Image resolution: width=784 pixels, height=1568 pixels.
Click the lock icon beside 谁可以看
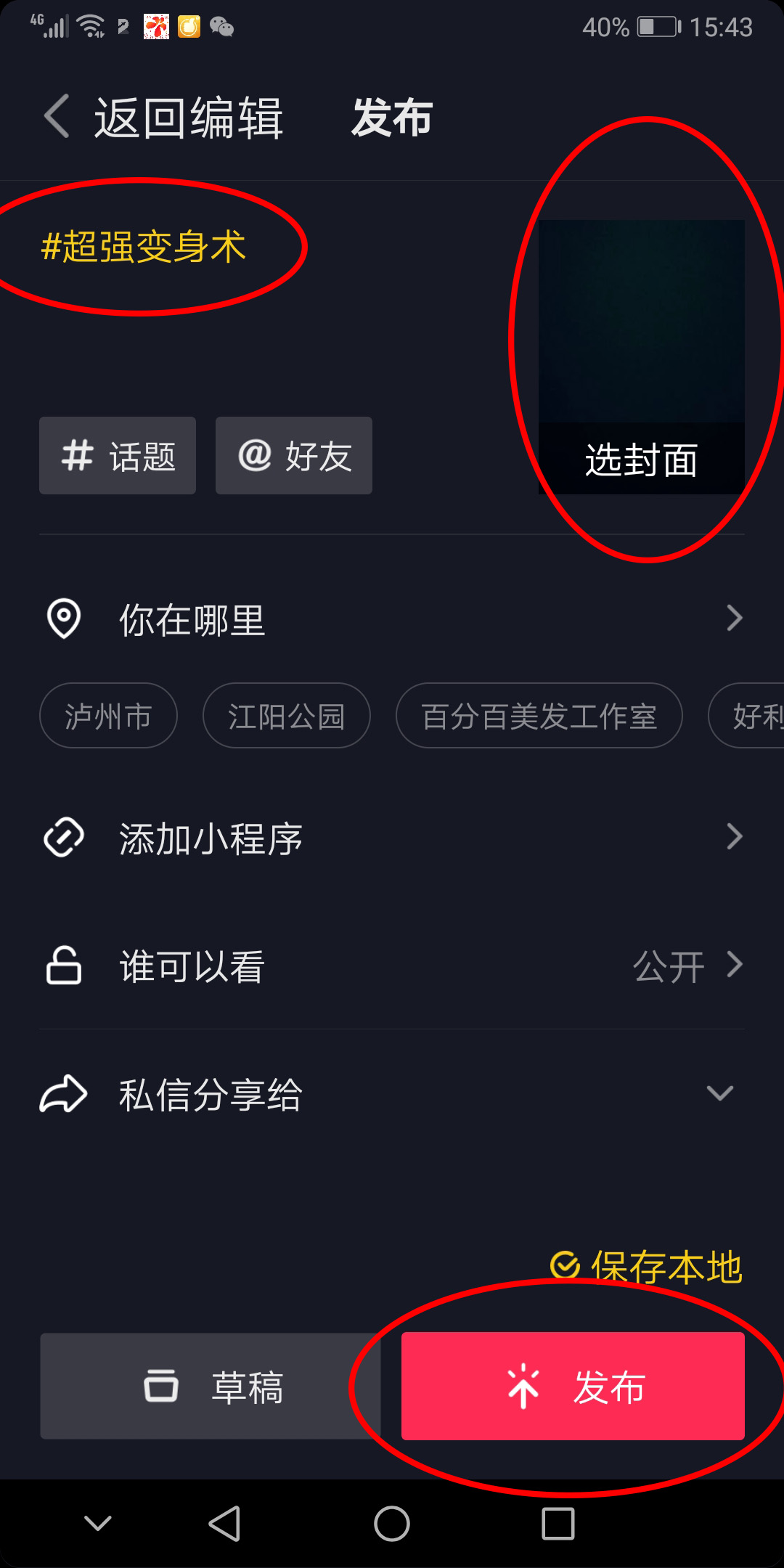click(64, 964)
